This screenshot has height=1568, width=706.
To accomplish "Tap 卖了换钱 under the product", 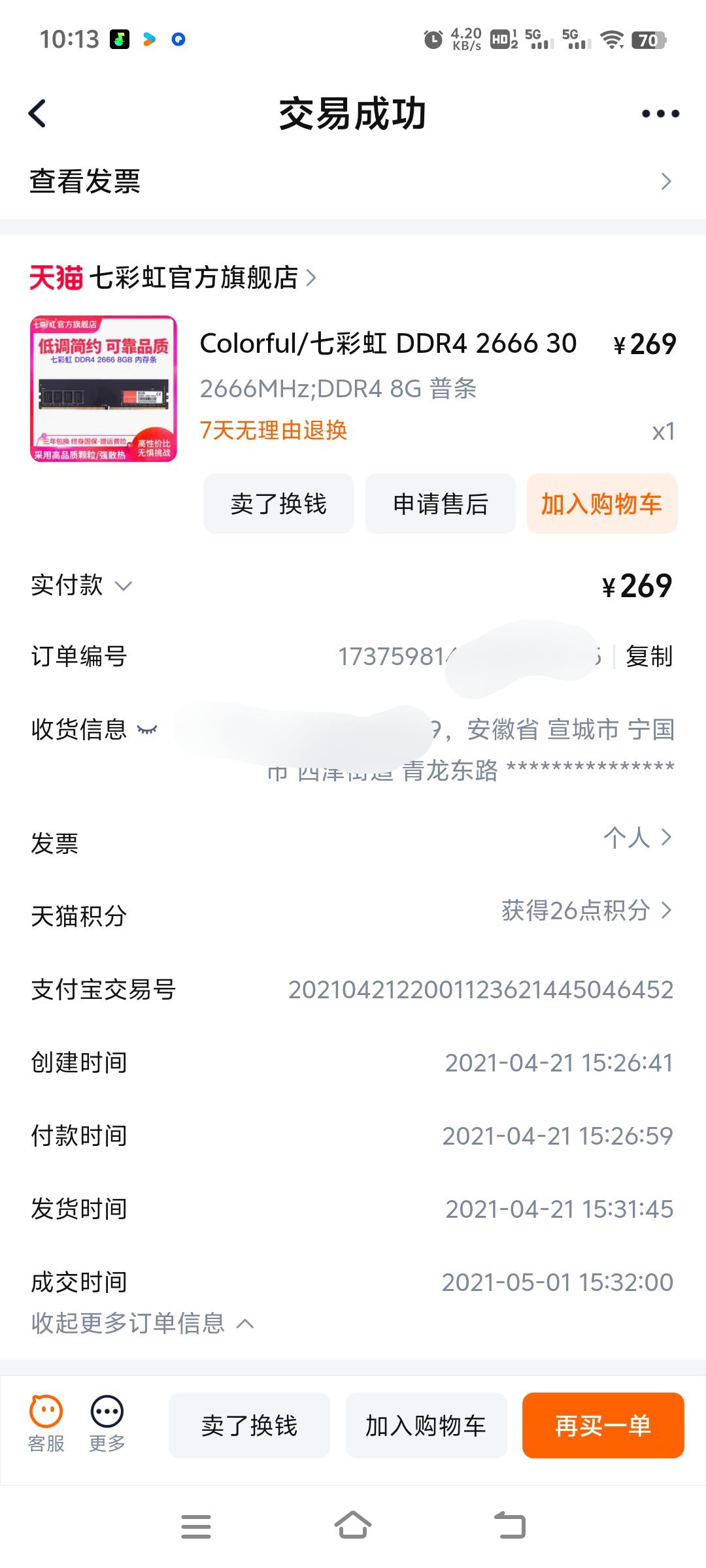I will pos(278,504).
